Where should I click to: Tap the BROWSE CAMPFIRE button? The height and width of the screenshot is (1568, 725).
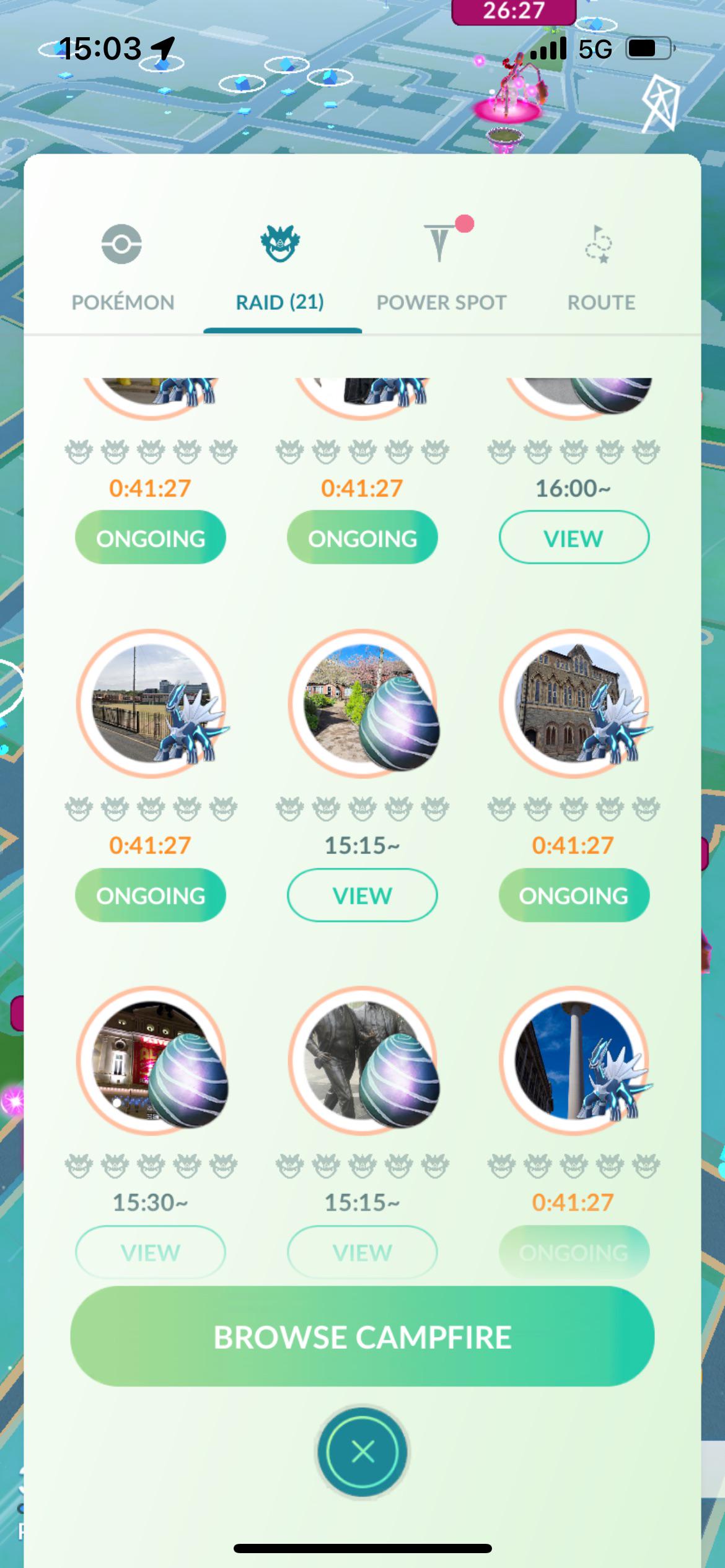362,1336
